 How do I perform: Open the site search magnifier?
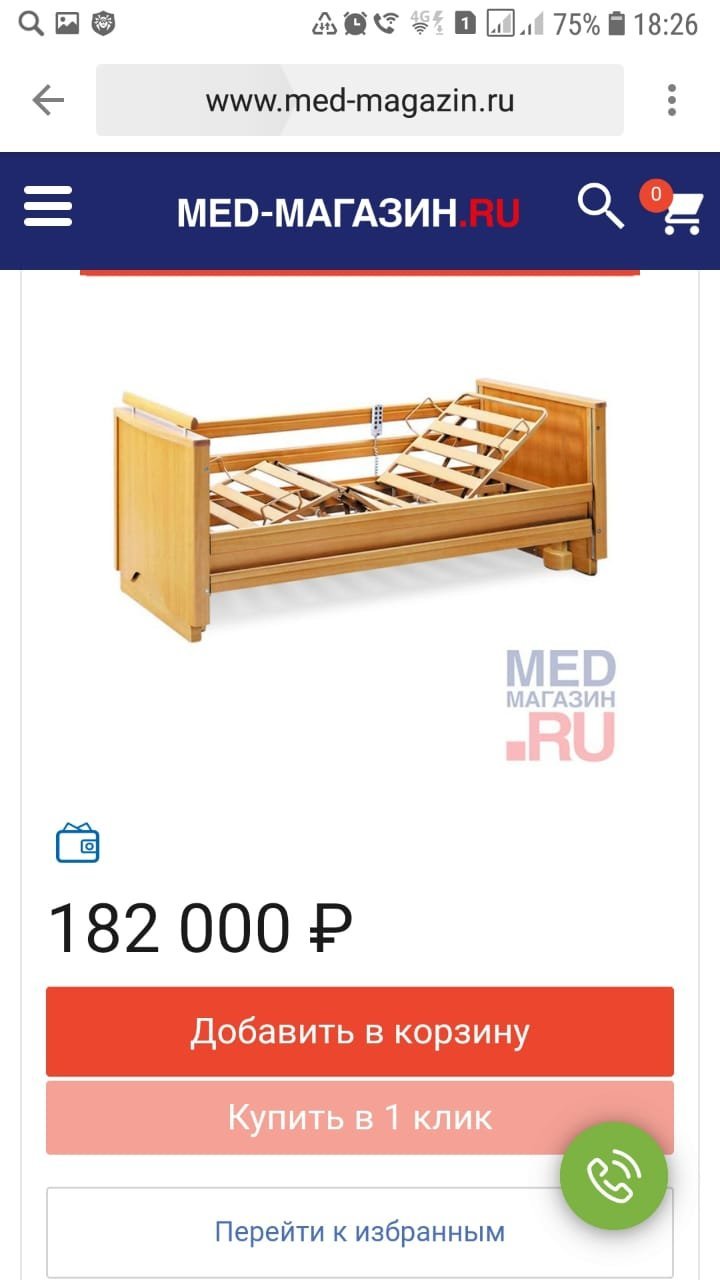[x=600, y=206]
